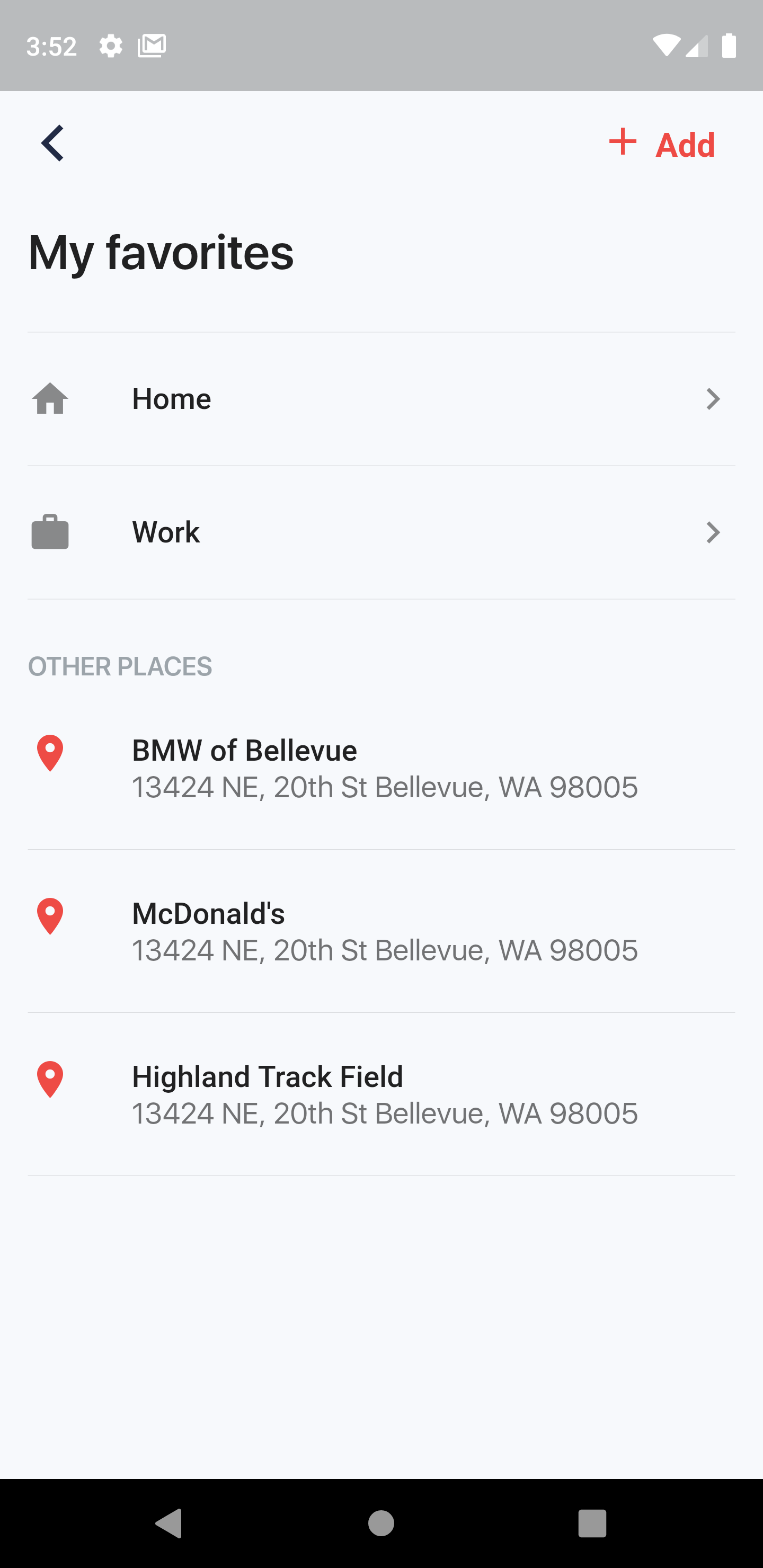This screenshot has width=763, height=1568.
Task: Tap the system home button
Action: point(381,1523)
